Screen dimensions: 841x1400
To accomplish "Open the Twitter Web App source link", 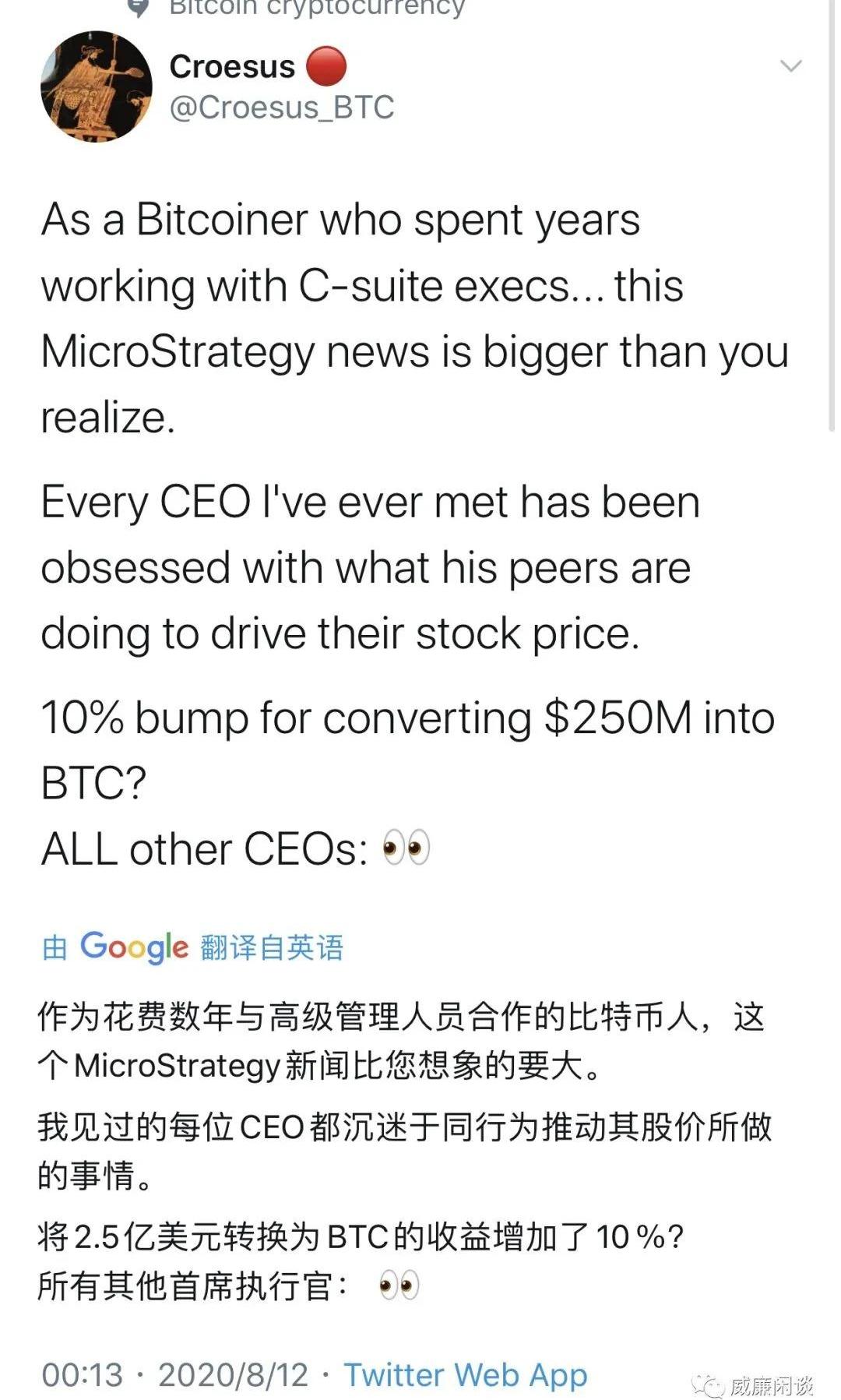I will click(465, 1374).
